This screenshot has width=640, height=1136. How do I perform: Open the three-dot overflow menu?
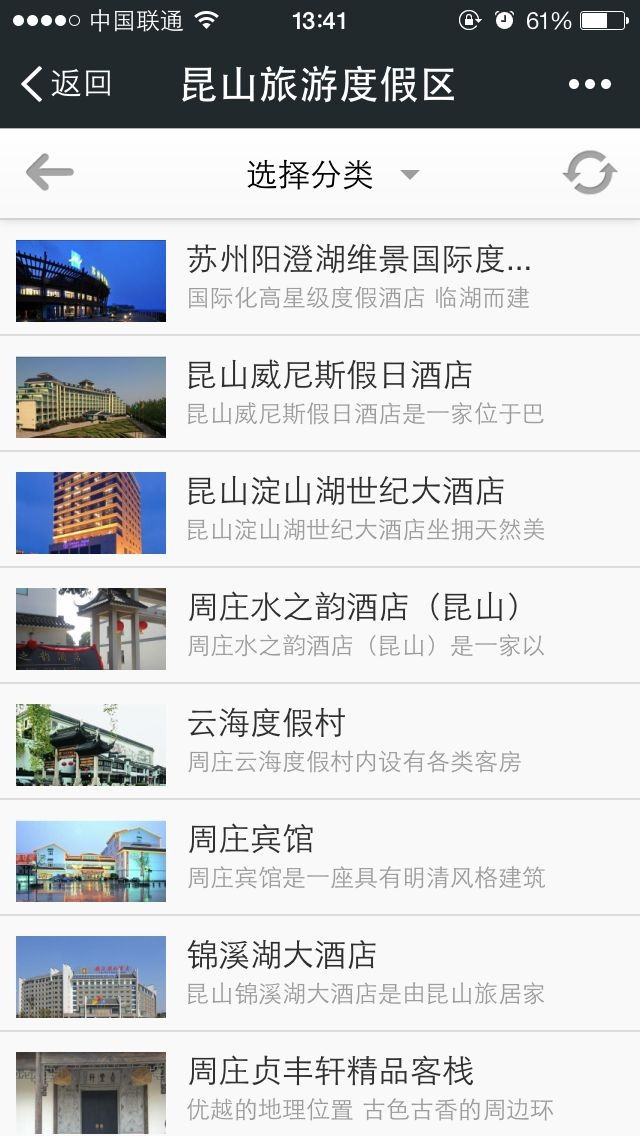tap(589, 84)
